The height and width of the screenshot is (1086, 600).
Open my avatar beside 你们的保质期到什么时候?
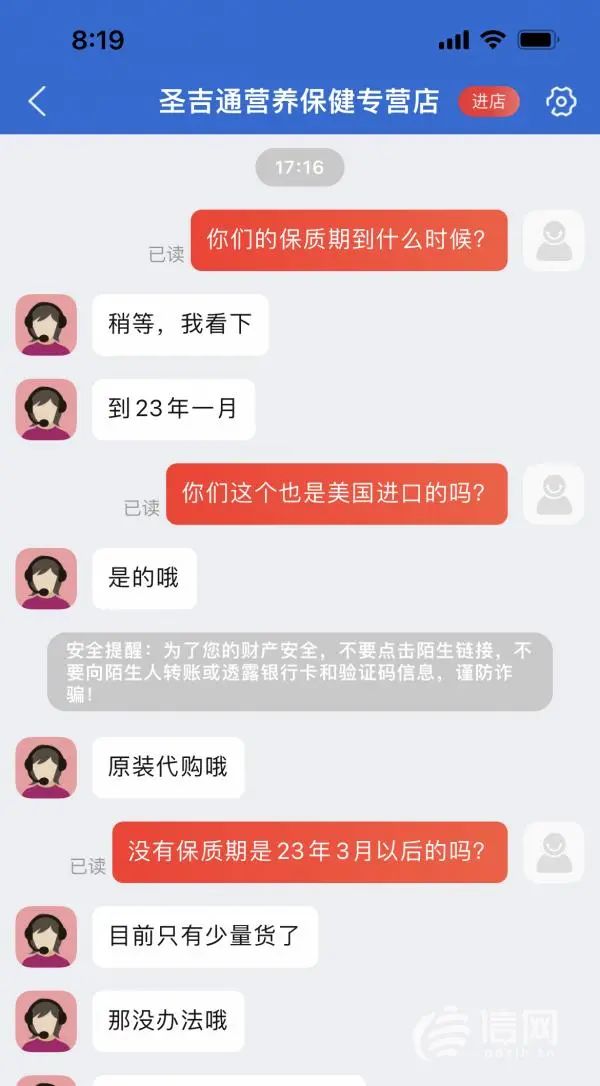point(553,240)
